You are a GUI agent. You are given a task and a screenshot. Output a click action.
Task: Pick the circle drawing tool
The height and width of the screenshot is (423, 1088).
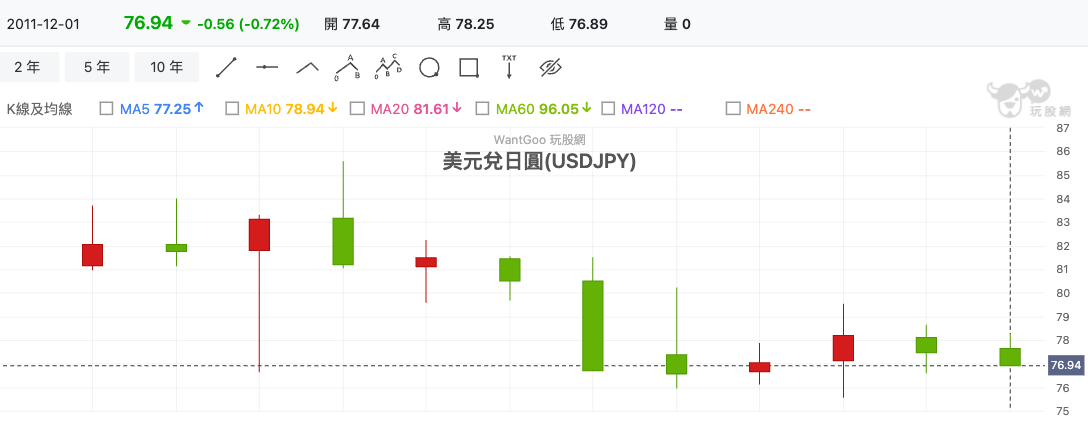[x=429, y=67]
